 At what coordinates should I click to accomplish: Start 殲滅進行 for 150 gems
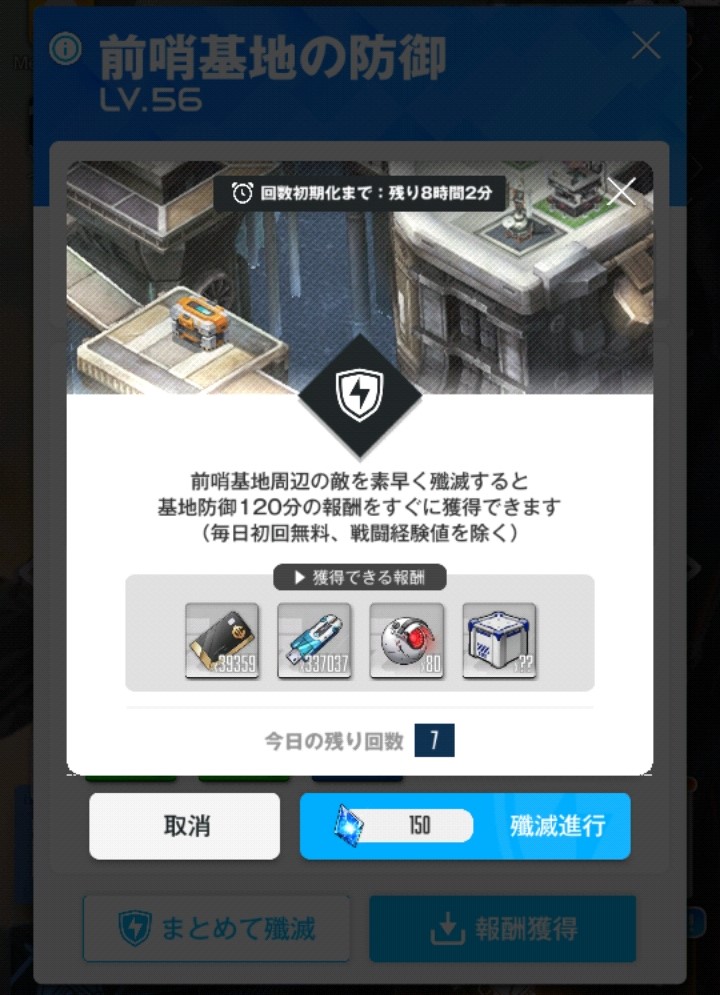click(465, 826)
